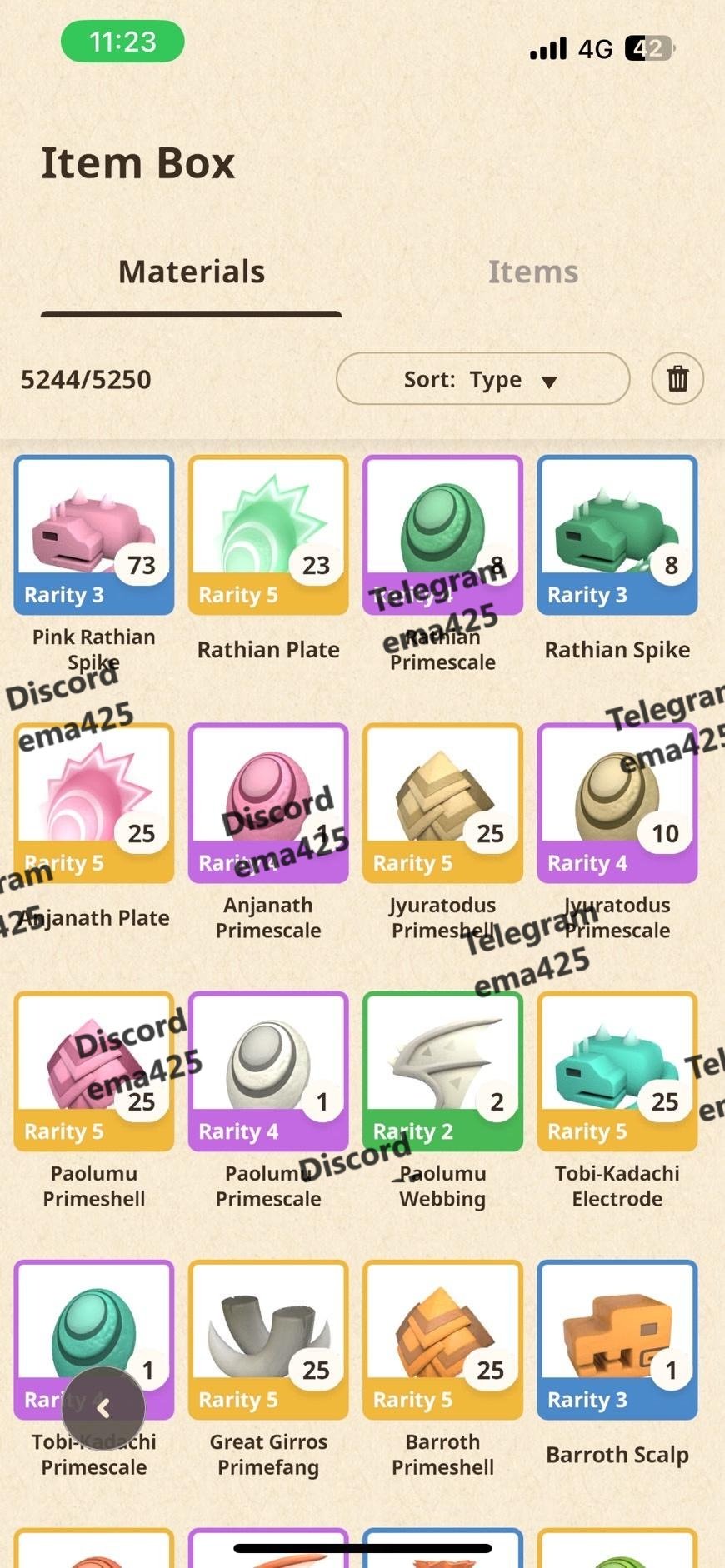Open Pink Rathian Spike item
725x1568 pixels.
(94, 535)
